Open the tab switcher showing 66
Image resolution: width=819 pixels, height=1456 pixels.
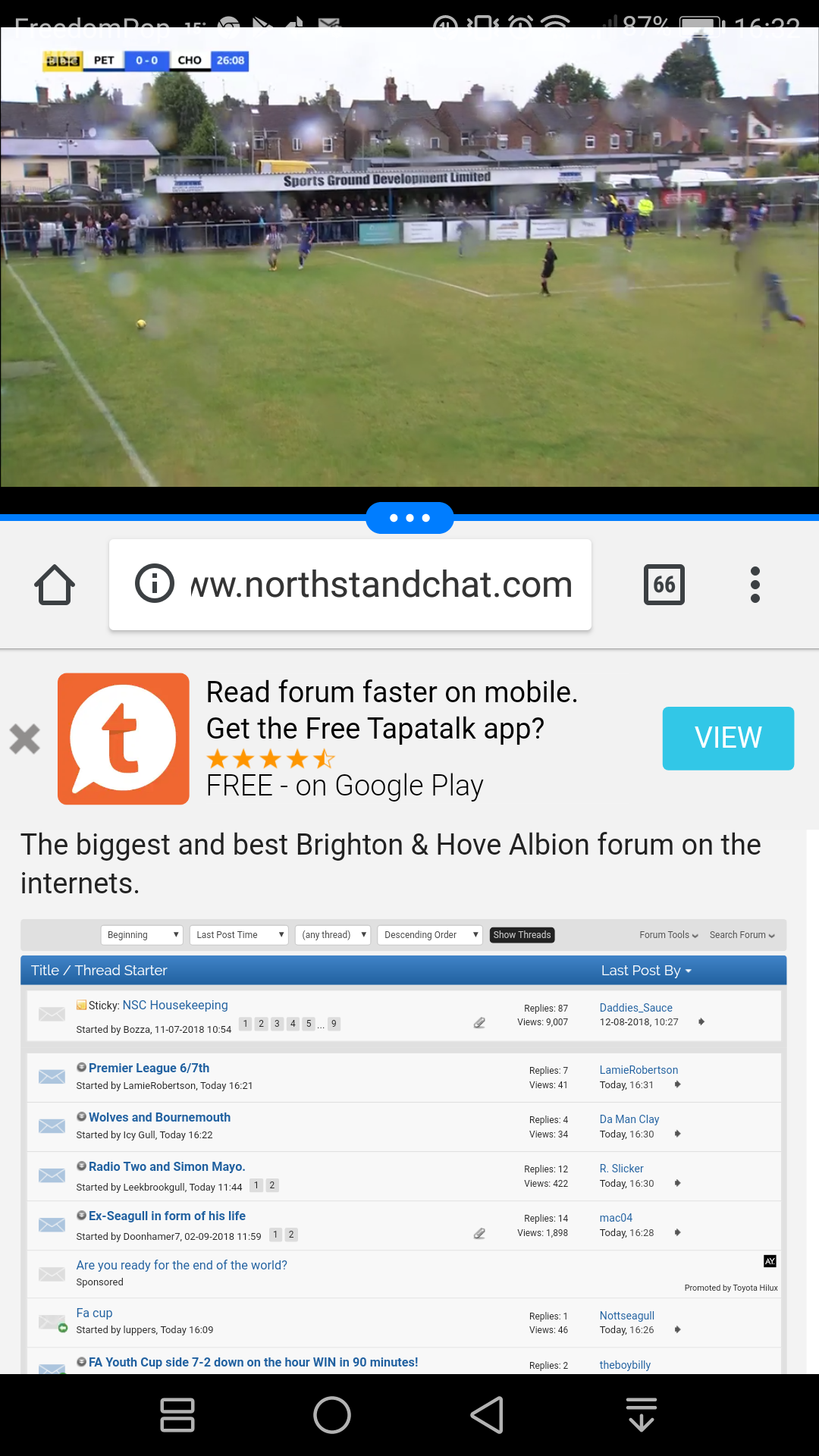(664, 585)
